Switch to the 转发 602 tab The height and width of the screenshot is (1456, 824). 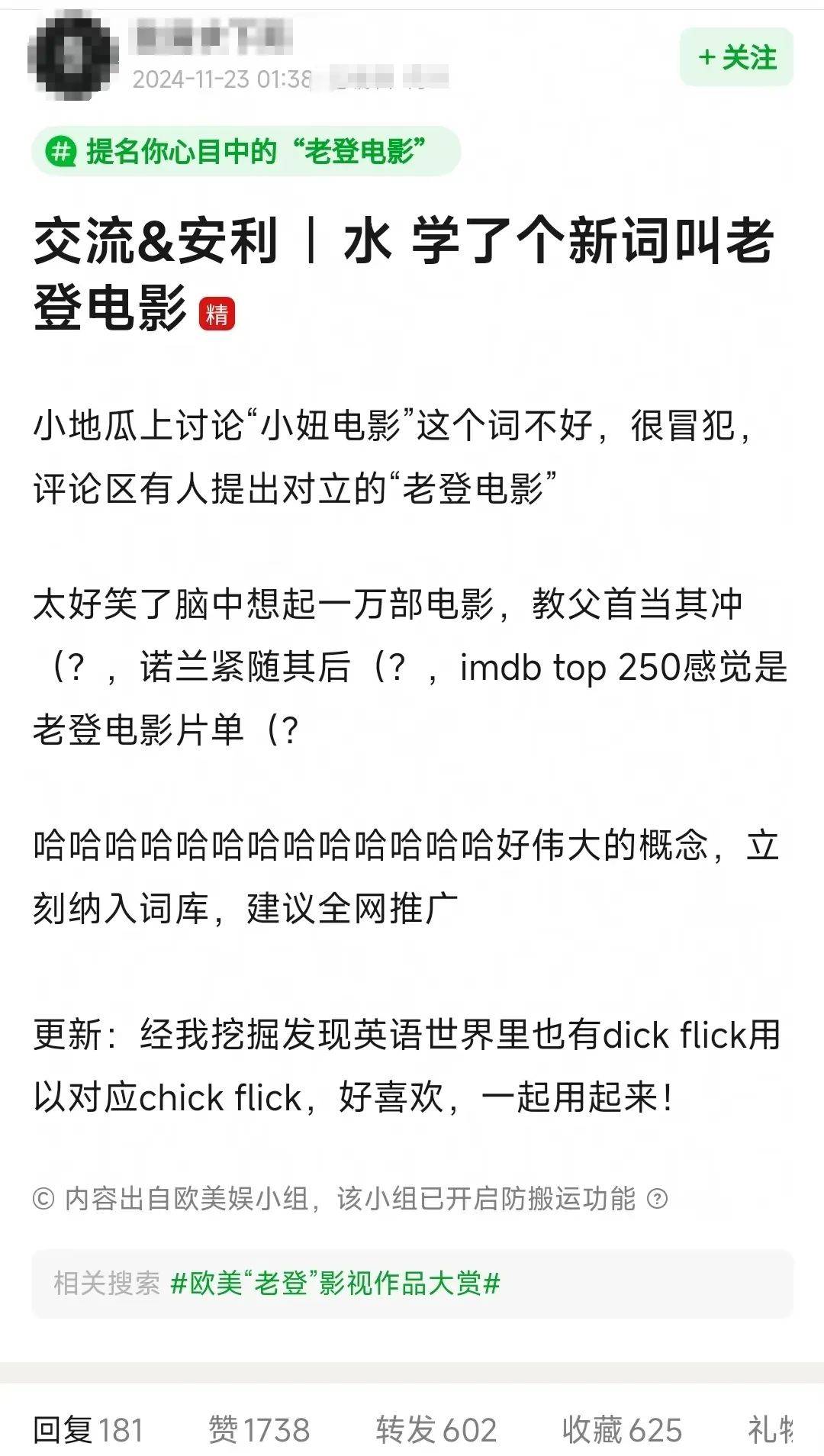tap(436, 1430)
